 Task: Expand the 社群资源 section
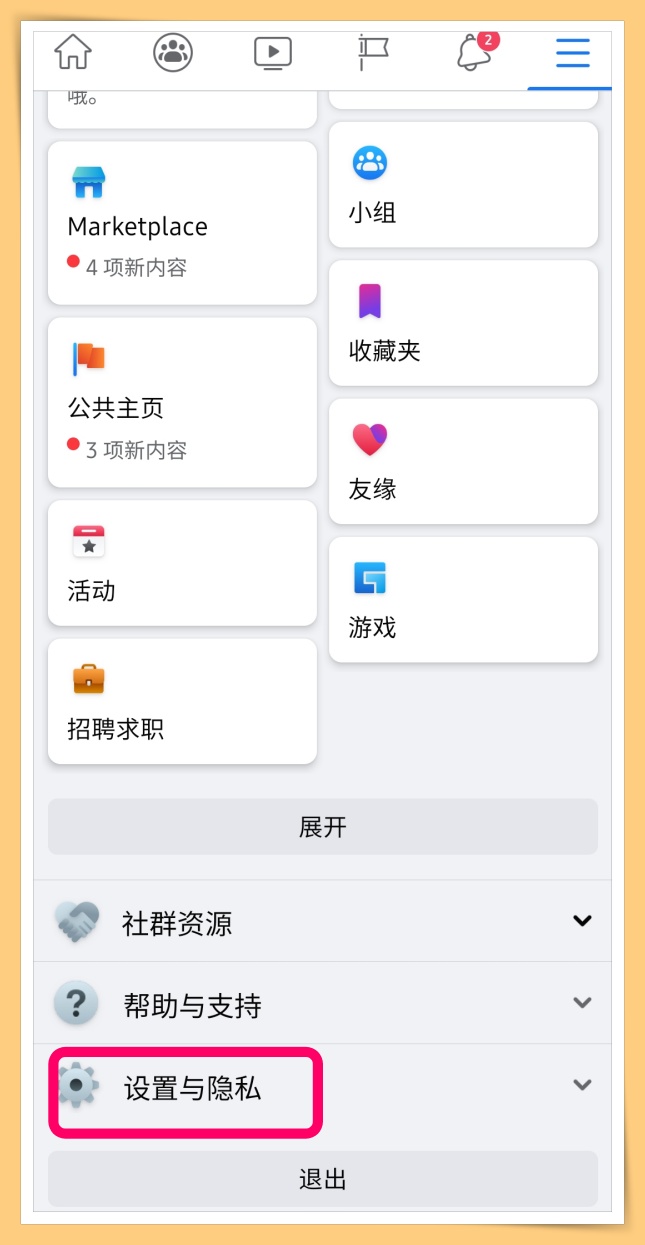[x=322, y=922]
